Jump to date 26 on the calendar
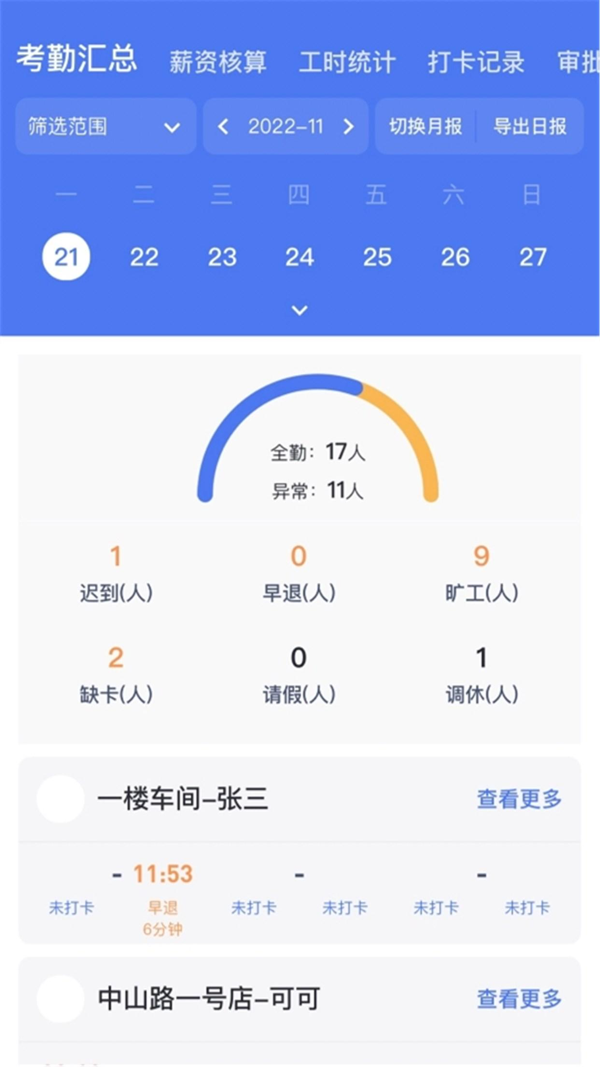 coord(455,257)
